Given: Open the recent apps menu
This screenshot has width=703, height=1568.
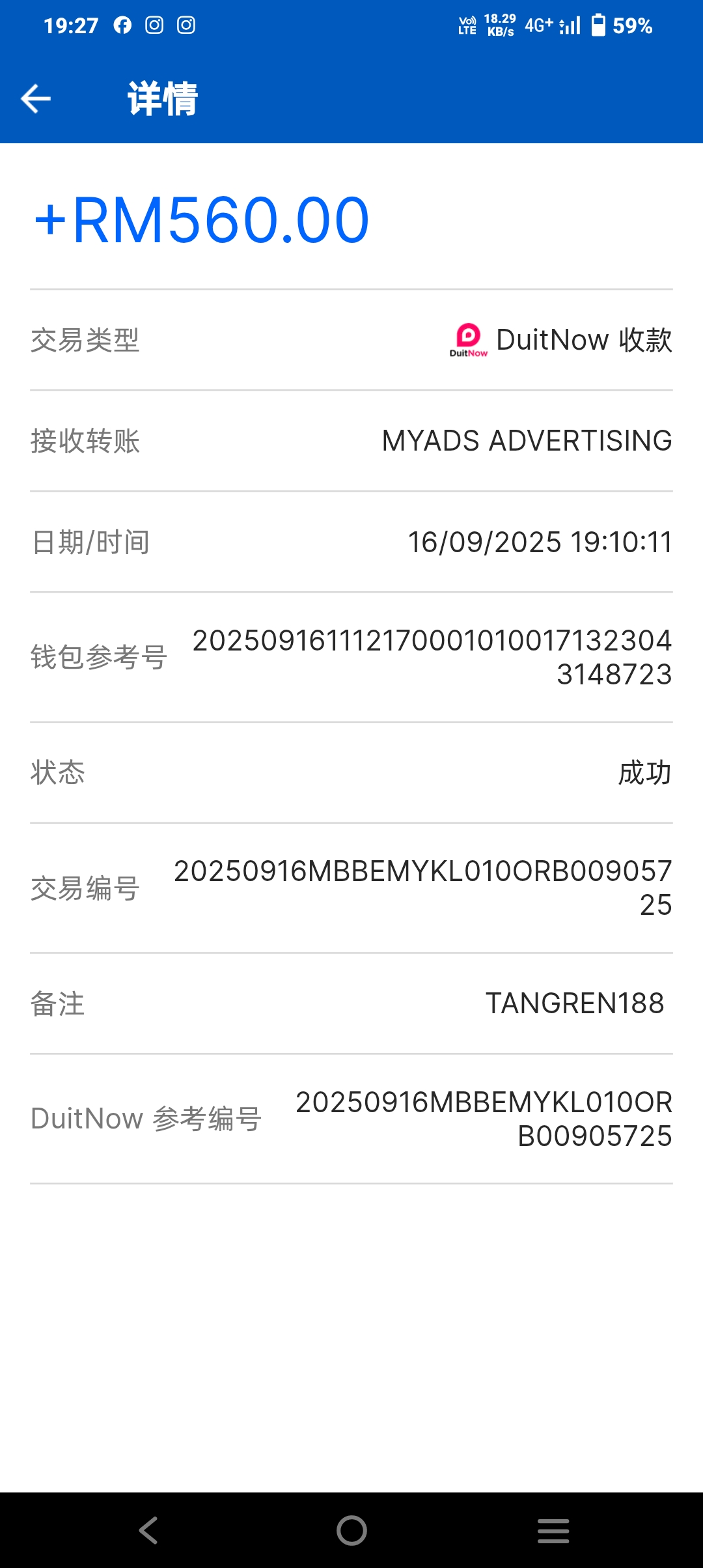Looking at the screenshot, I should [553, 1530].
